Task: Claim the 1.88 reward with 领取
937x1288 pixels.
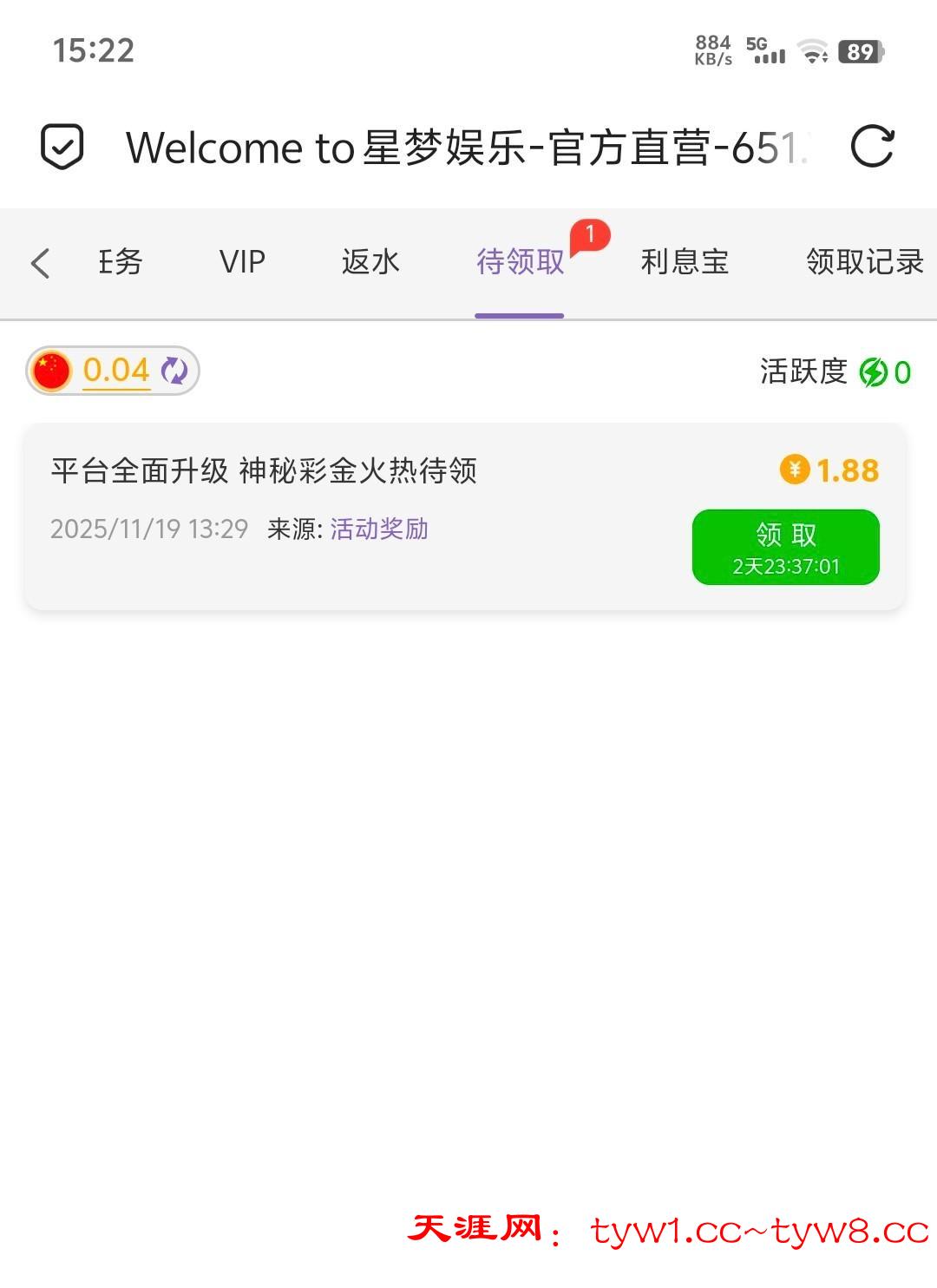Action: click(785, 547)
